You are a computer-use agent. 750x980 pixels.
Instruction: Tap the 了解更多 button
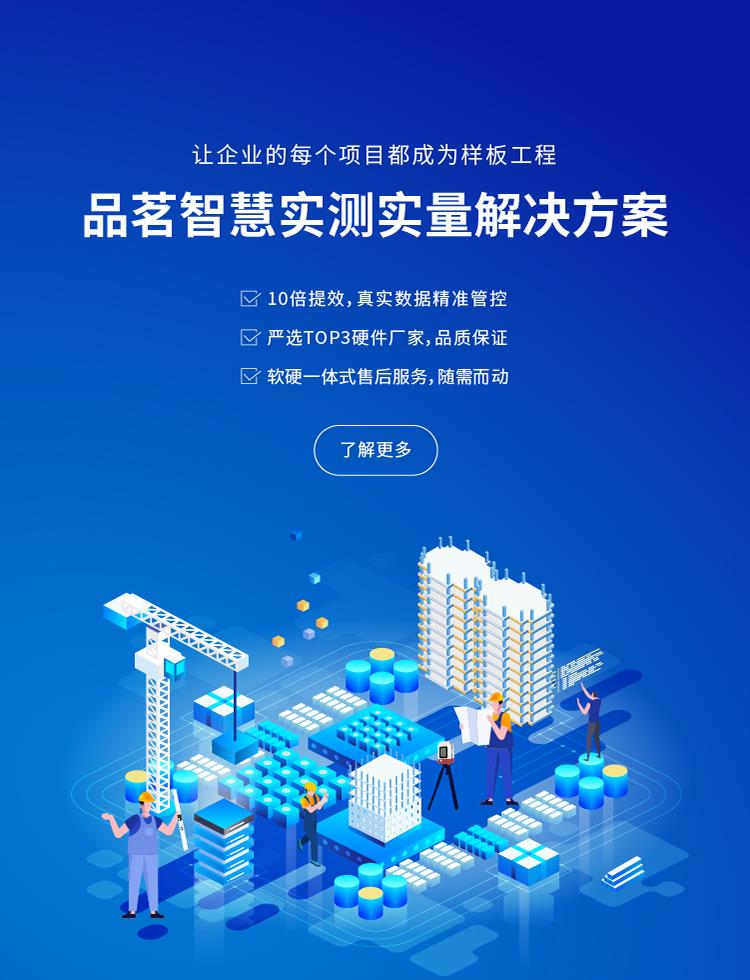[x=375, y=450]
